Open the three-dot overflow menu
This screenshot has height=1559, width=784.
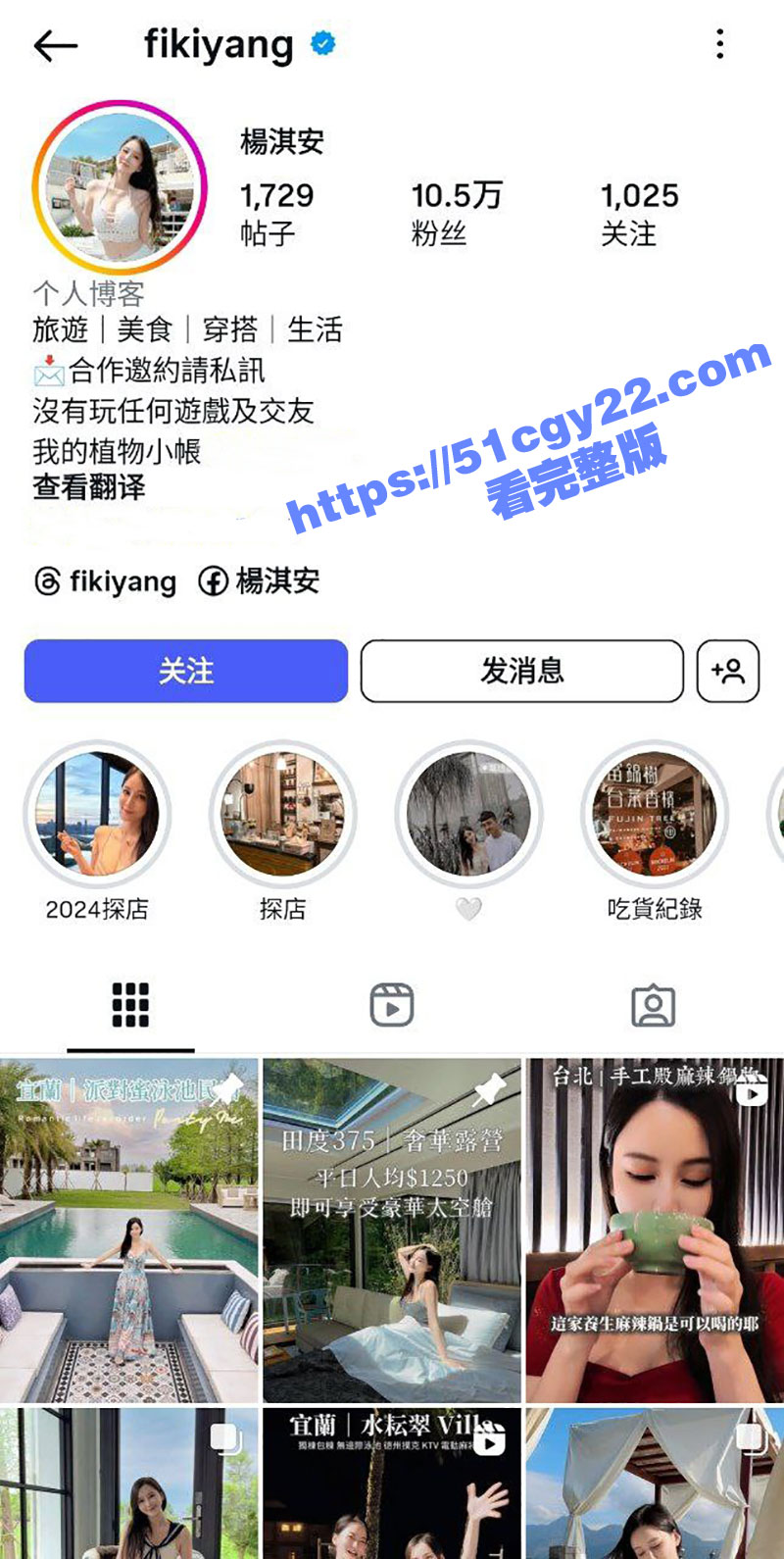(720, 44)
